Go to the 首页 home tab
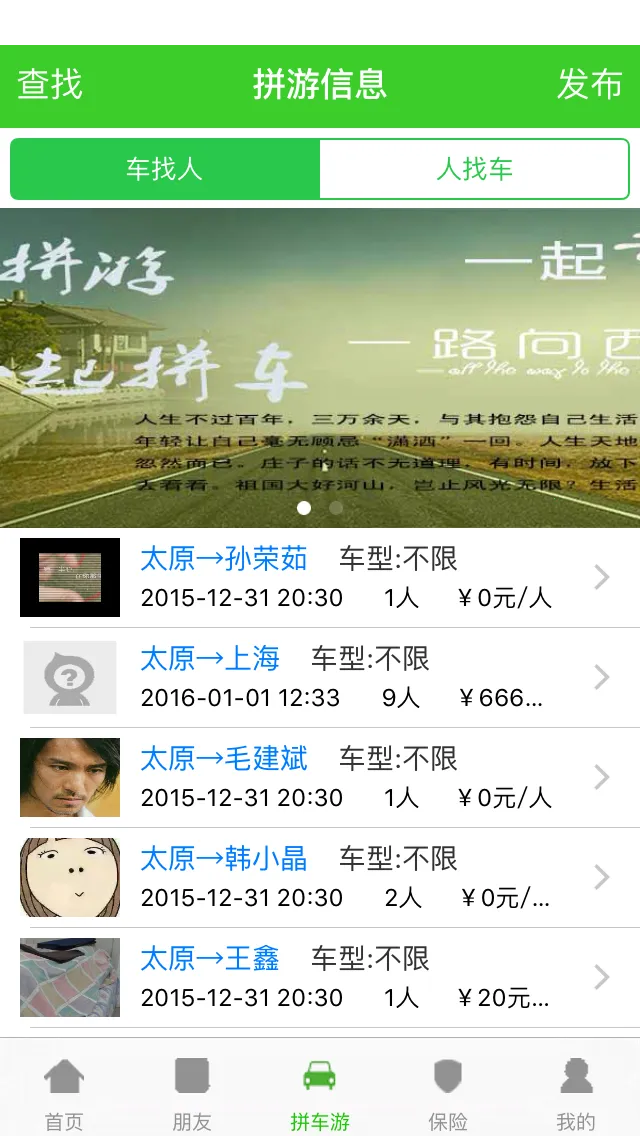 [64, 1092]
